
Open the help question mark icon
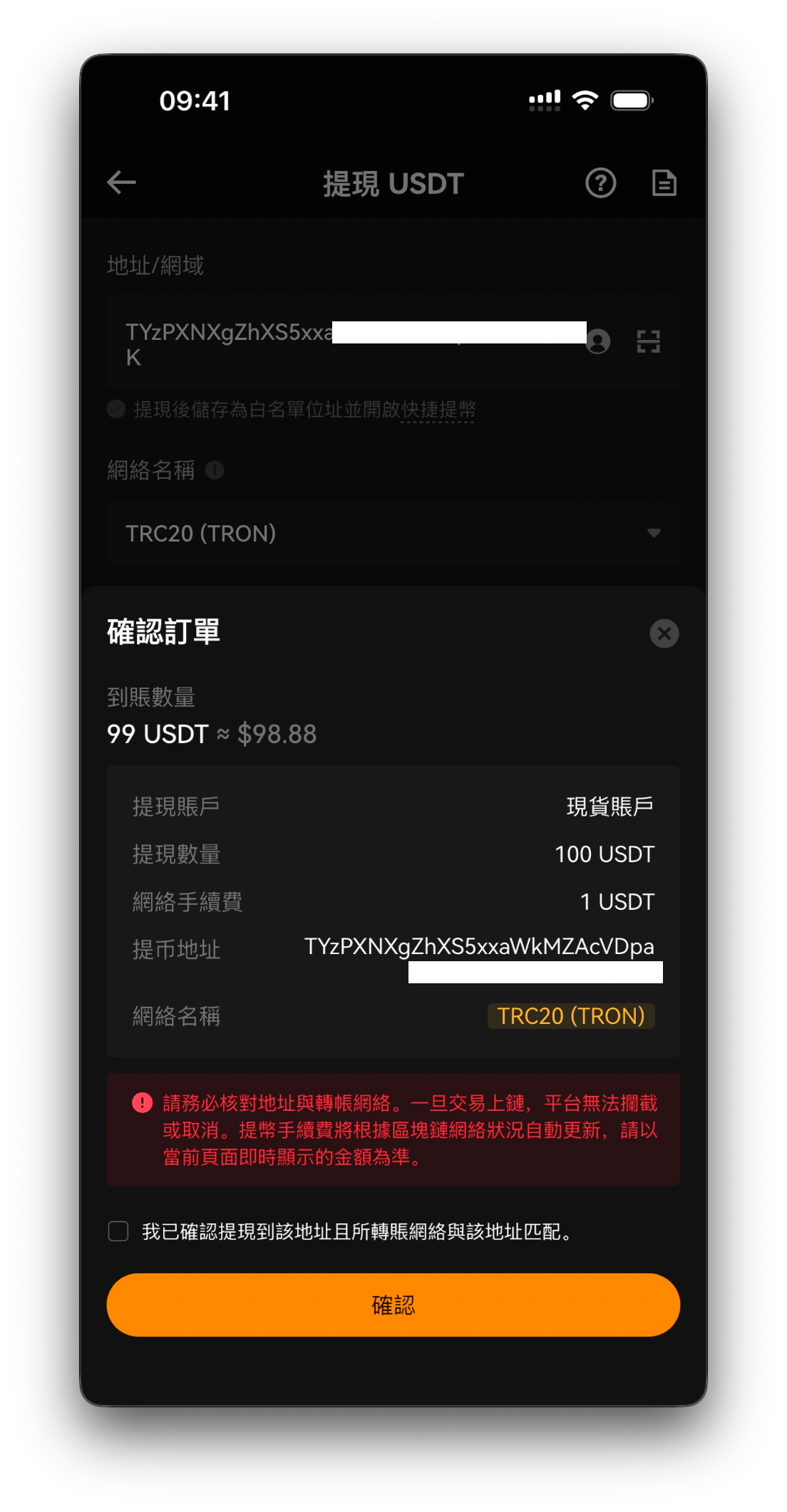tap(600, 183)
